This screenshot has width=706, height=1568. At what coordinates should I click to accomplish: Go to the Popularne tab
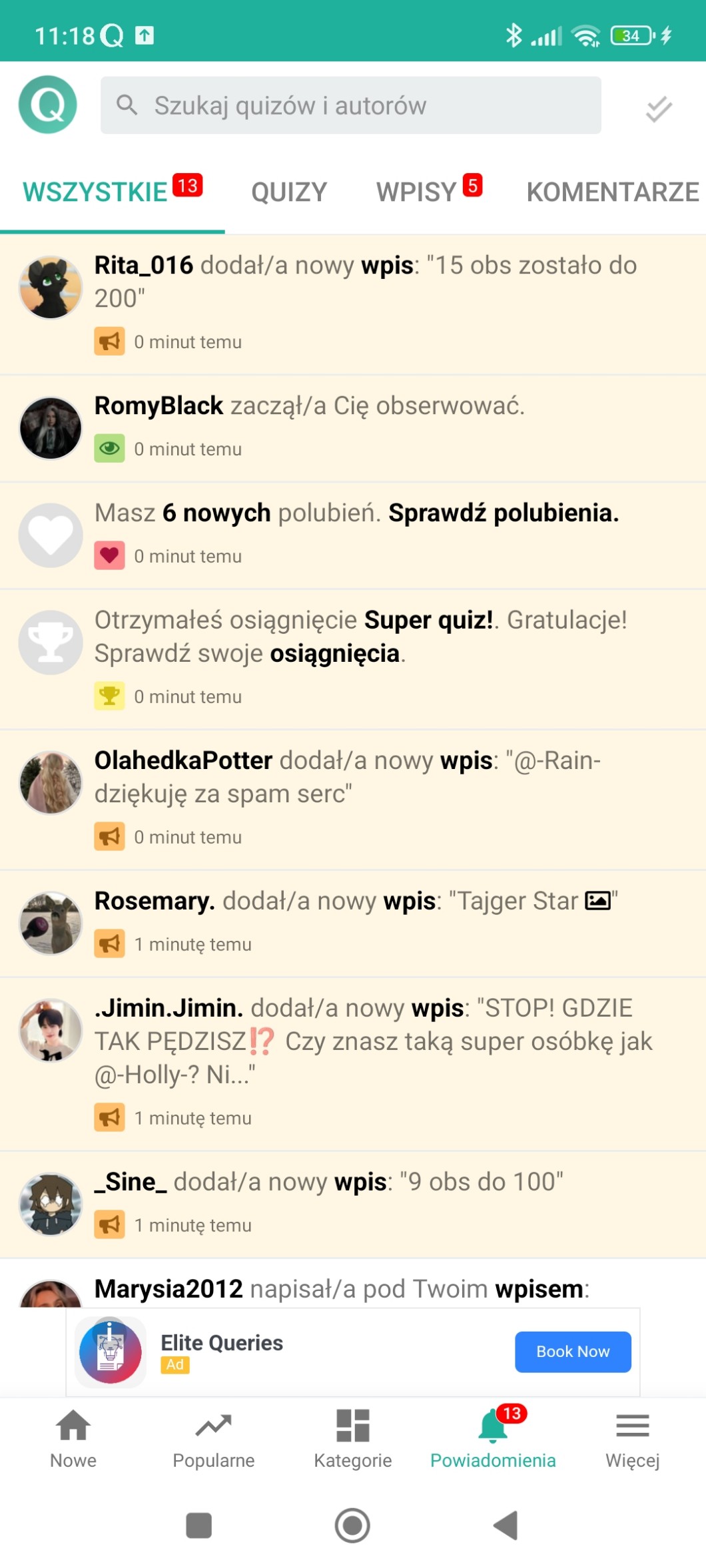coord(213,1438)
